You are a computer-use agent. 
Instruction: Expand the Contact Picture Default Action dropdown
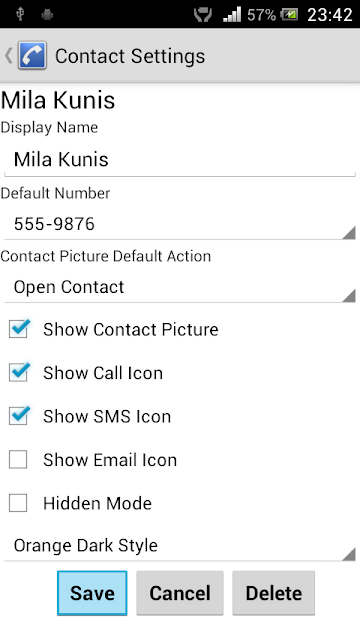tap(180, 287)
